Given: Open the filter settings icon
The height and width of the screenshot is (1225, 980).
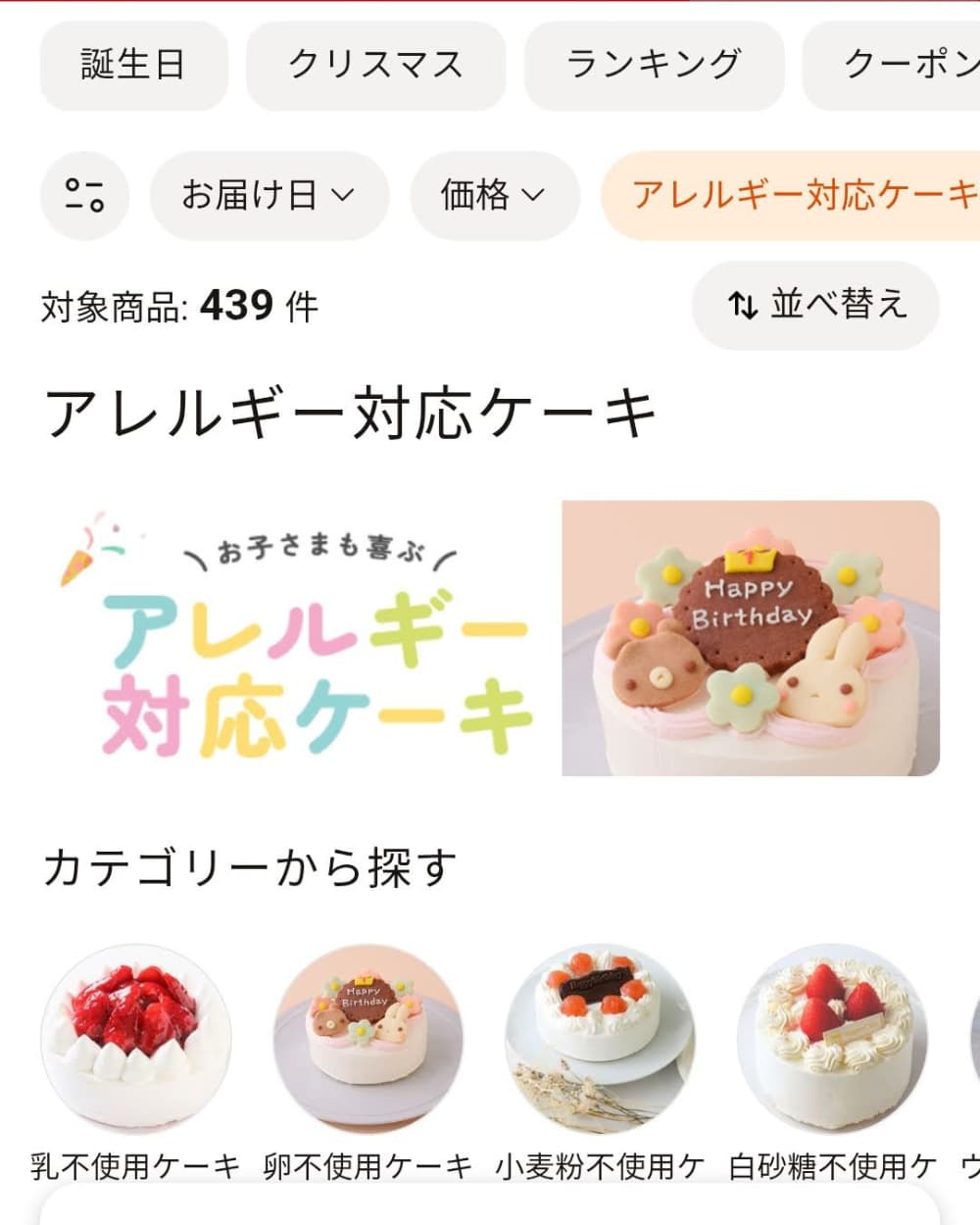Looking at the screenshot, I should (84, 196).
